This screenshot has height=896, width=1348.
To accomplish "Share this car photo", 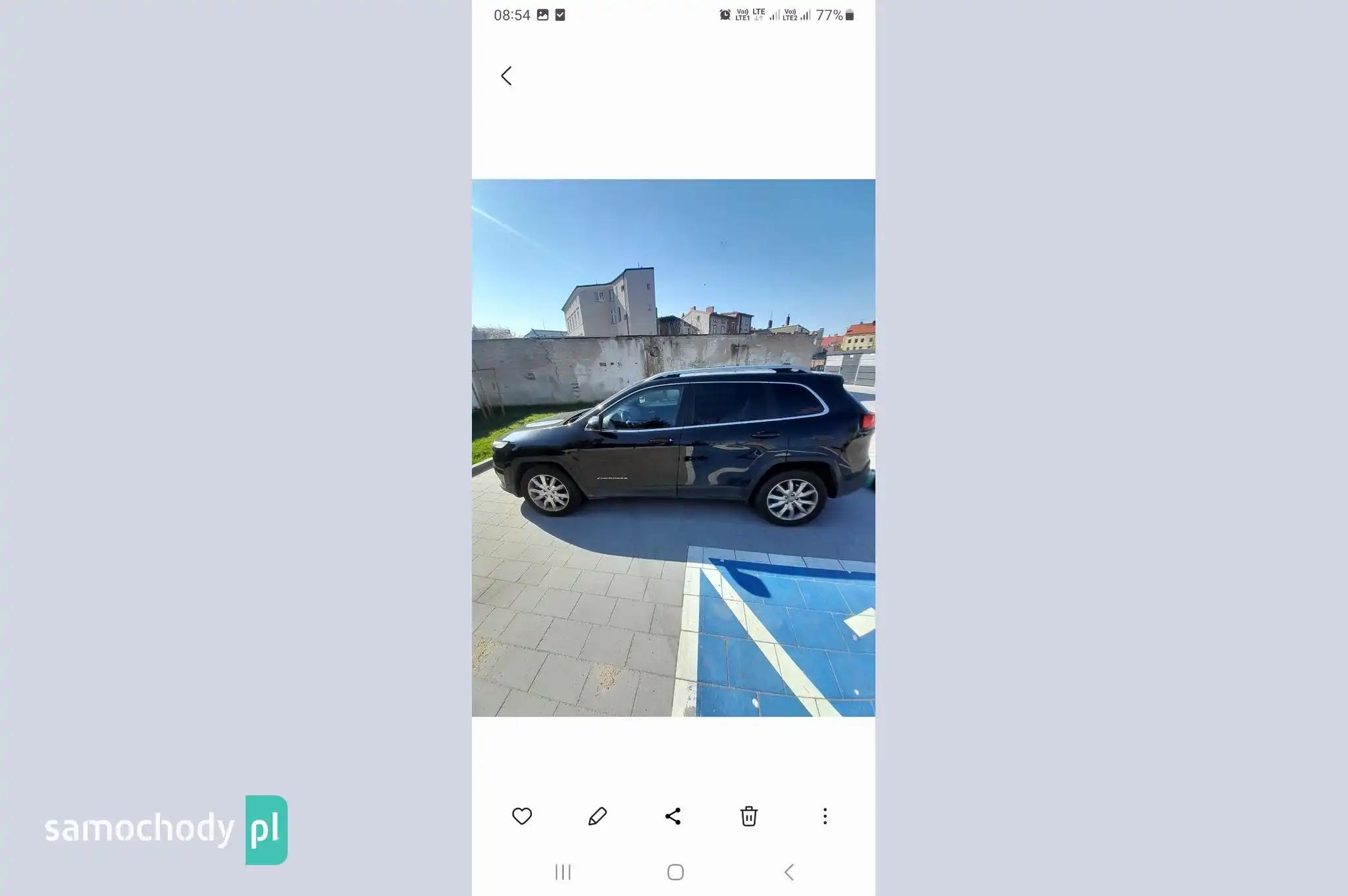I will [673, 816].
